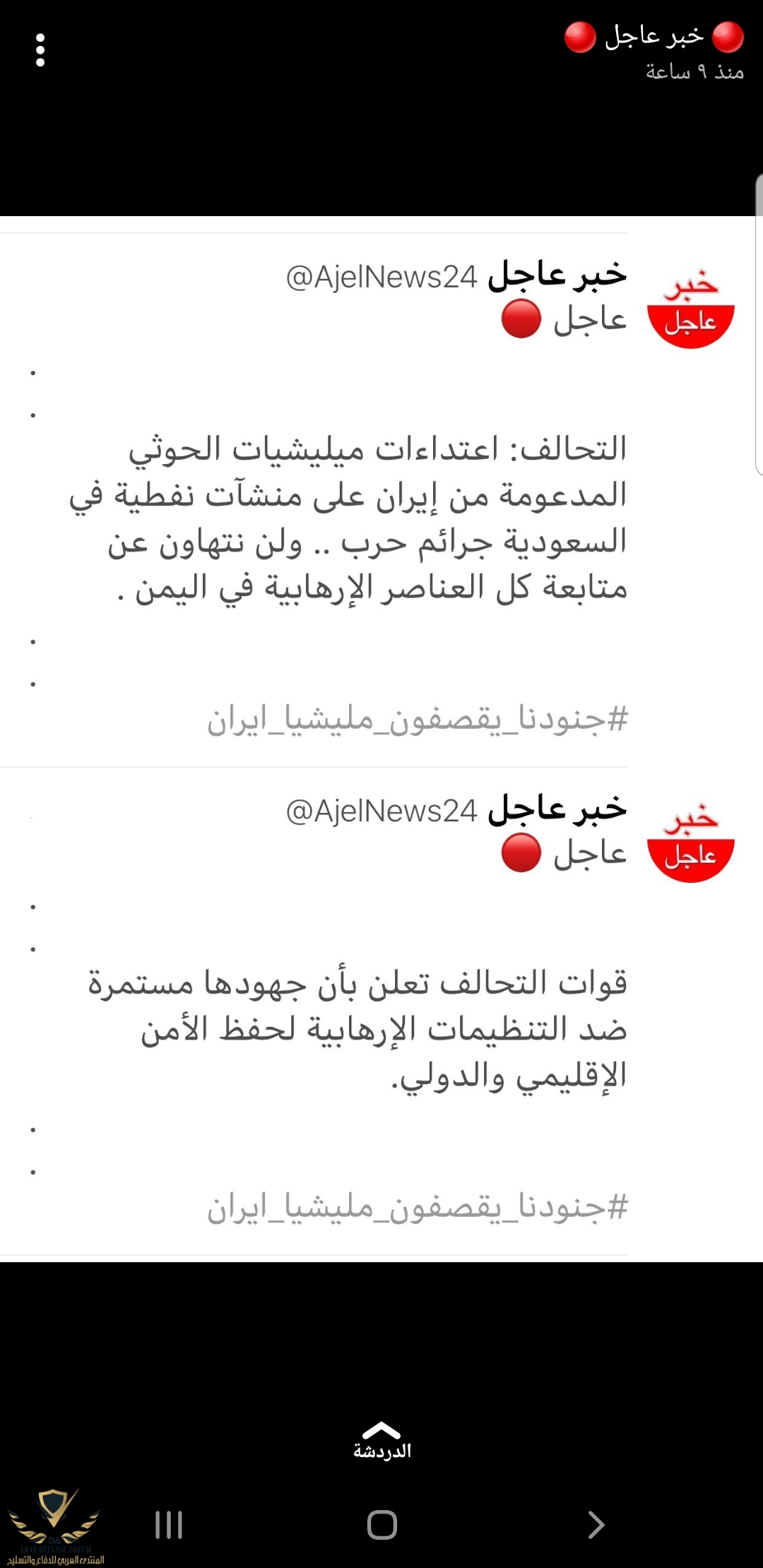Open the three-dot overflow menu
This screenshot has height=1568, width=763.
click(x=40, y=50)
